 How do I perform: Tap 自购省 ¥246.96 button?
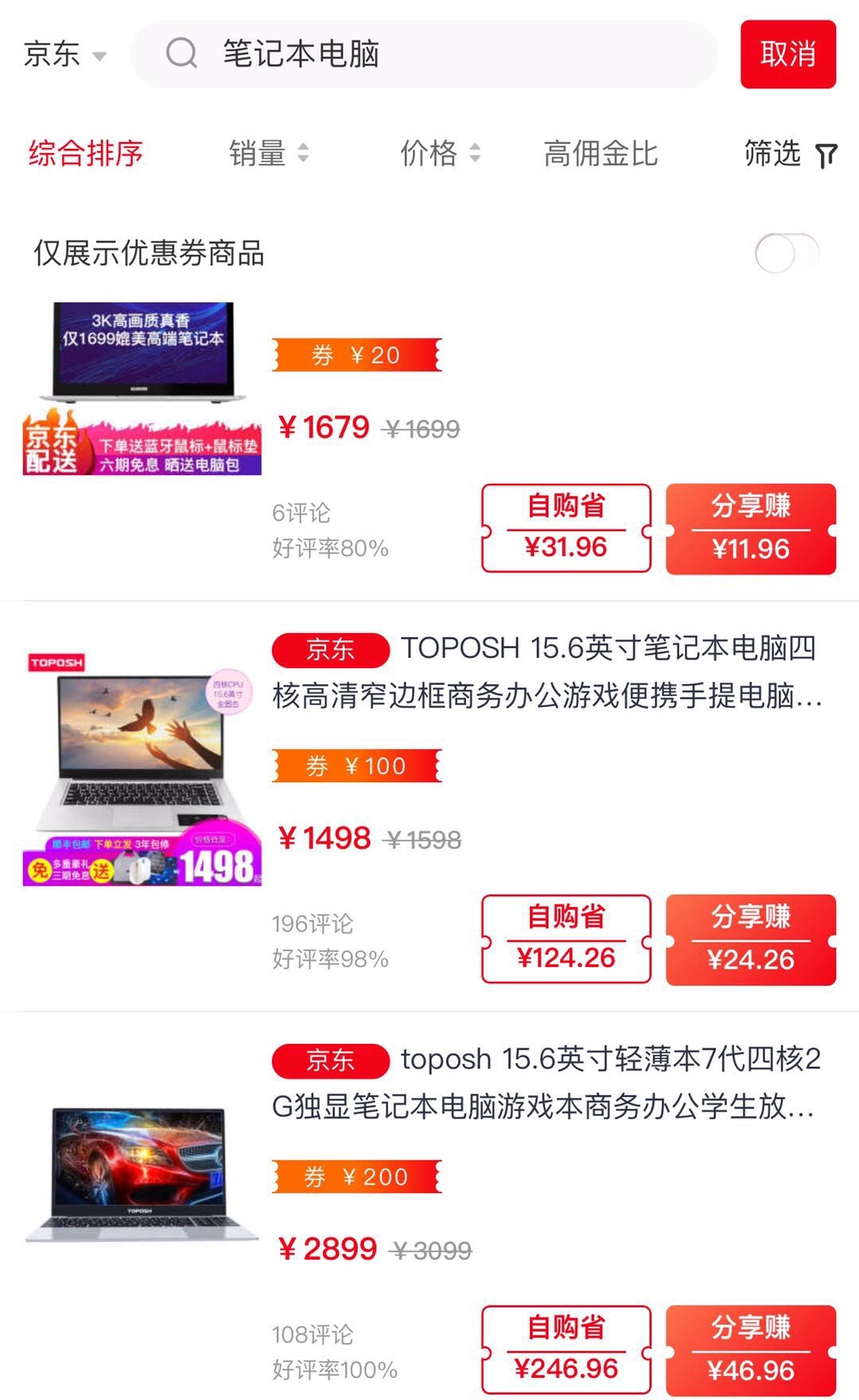coord(566,1350)
